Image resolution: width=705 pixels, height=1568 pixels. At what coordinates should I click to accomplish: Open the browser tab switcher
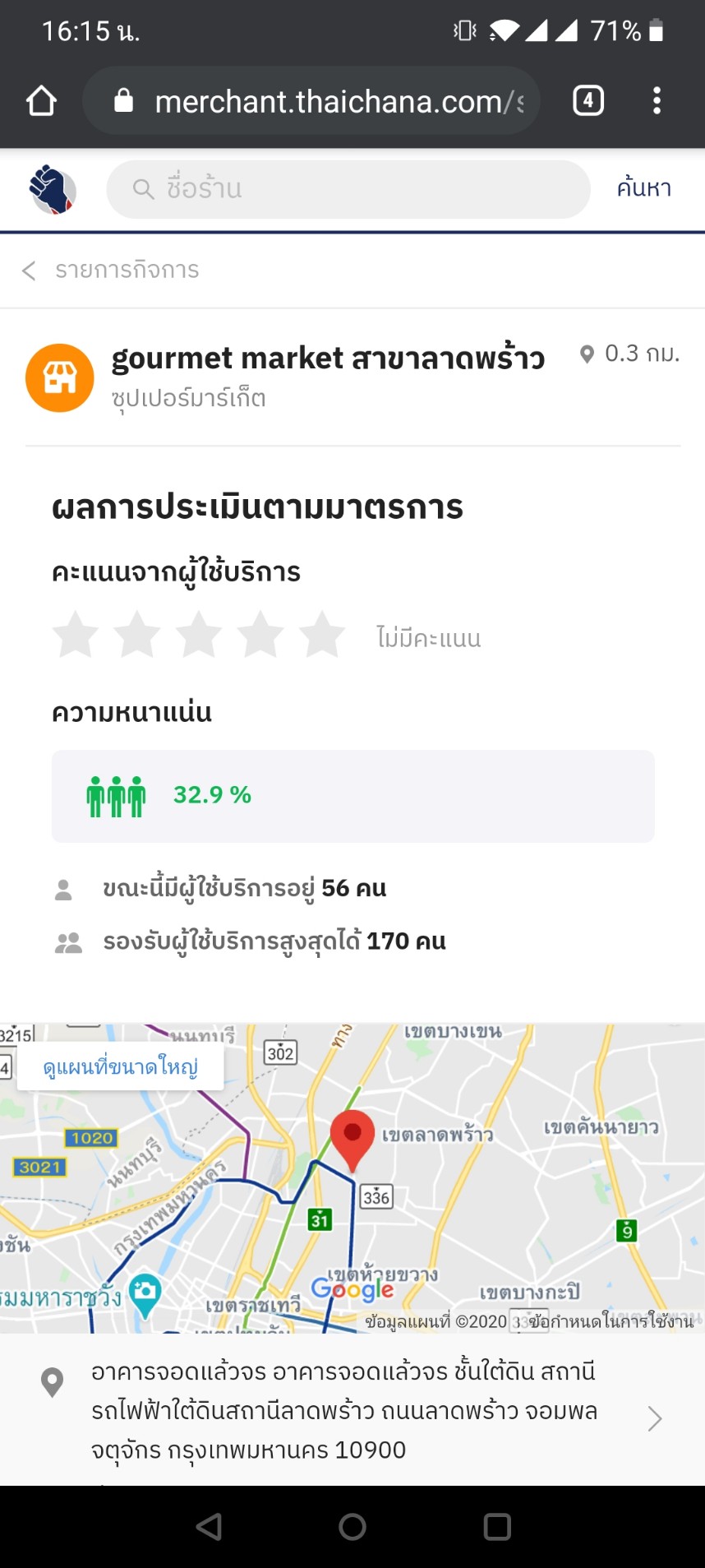coord(587,101)
